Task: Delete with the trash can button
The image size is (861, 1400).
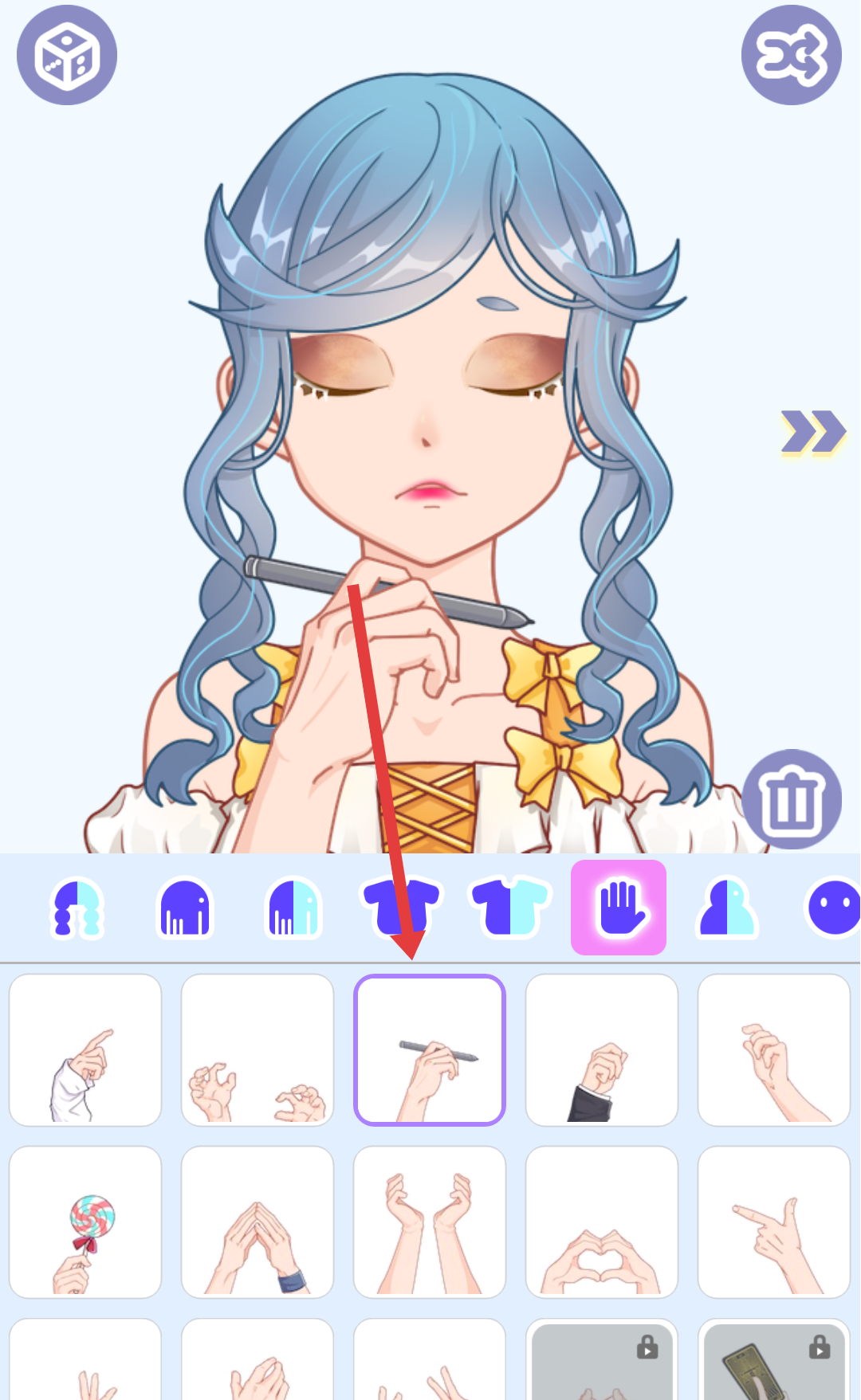Action: pos(791,799)
